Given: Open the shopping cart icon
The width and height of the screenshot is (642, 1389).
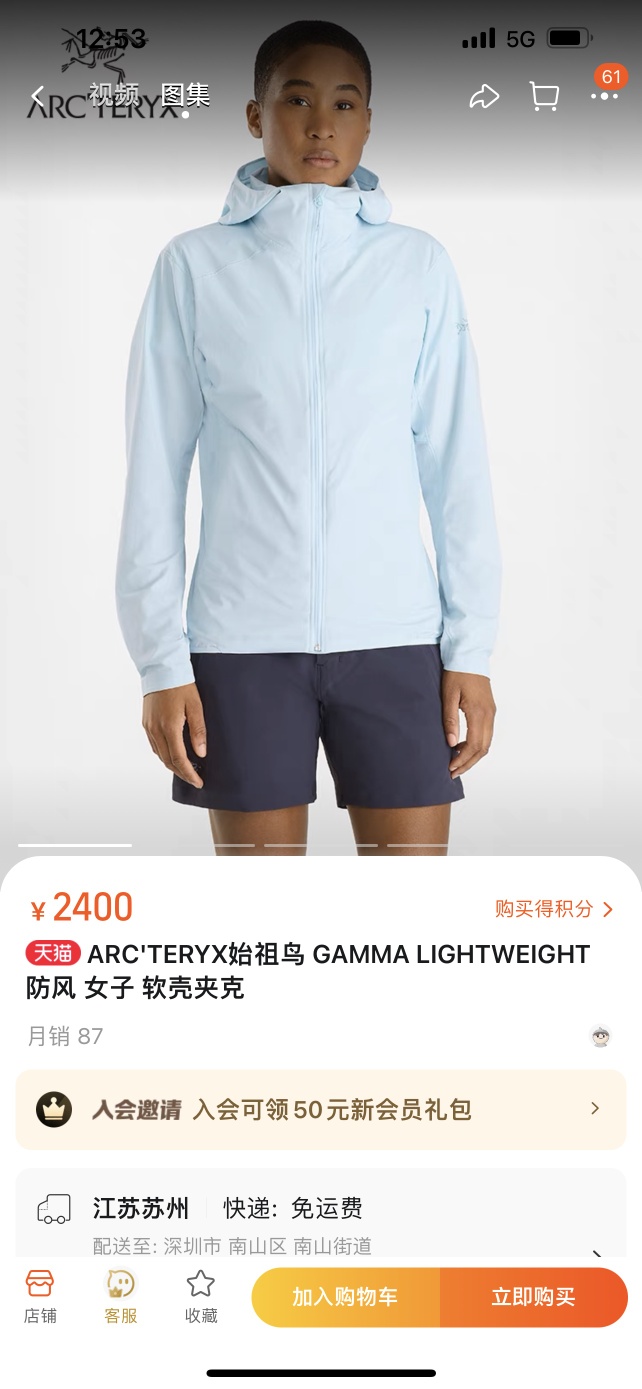Looking at the screenshot, I should click(544, 96).
